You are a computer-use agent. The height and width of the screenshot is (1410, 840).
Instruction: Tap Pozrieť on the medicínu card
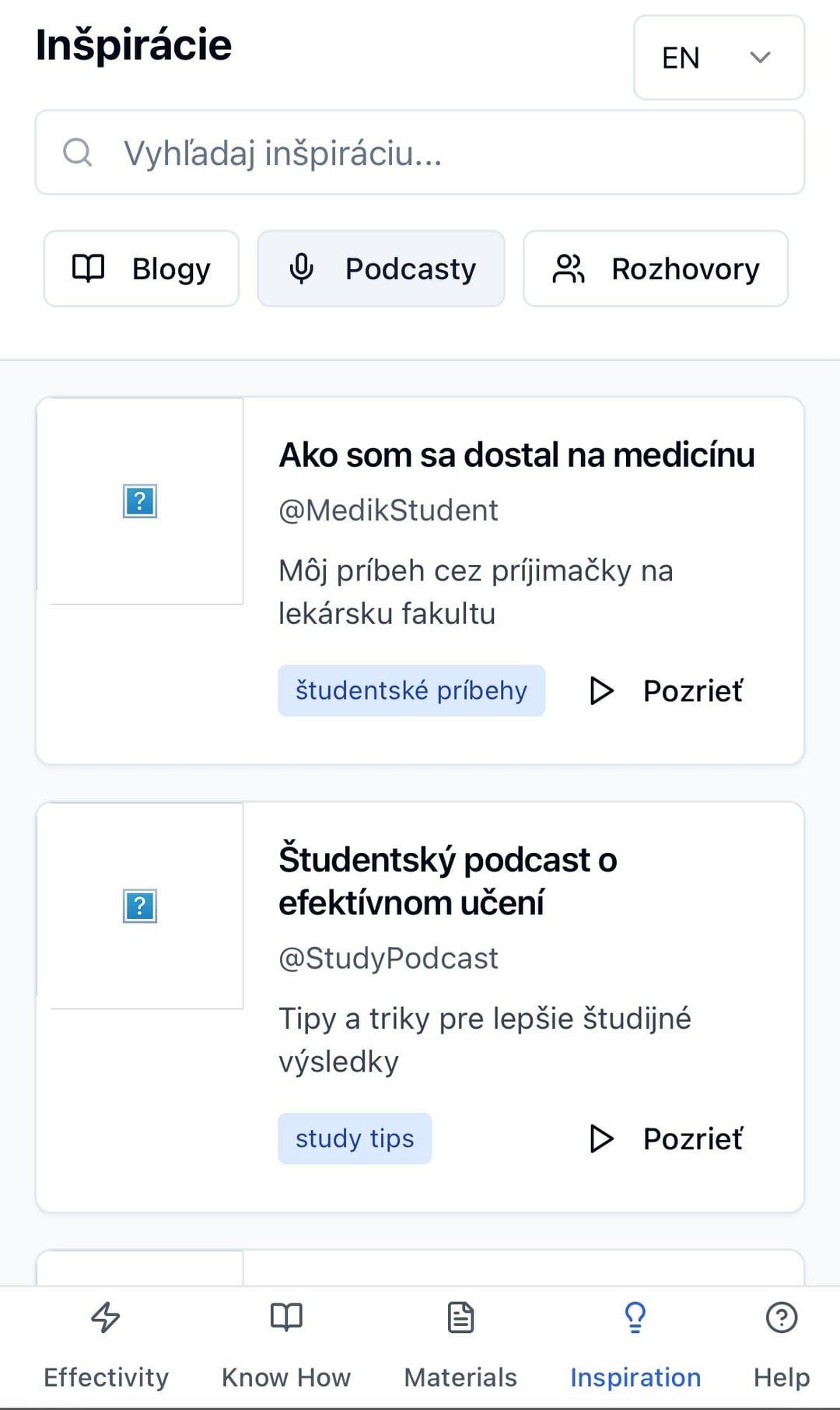point(665,690)
